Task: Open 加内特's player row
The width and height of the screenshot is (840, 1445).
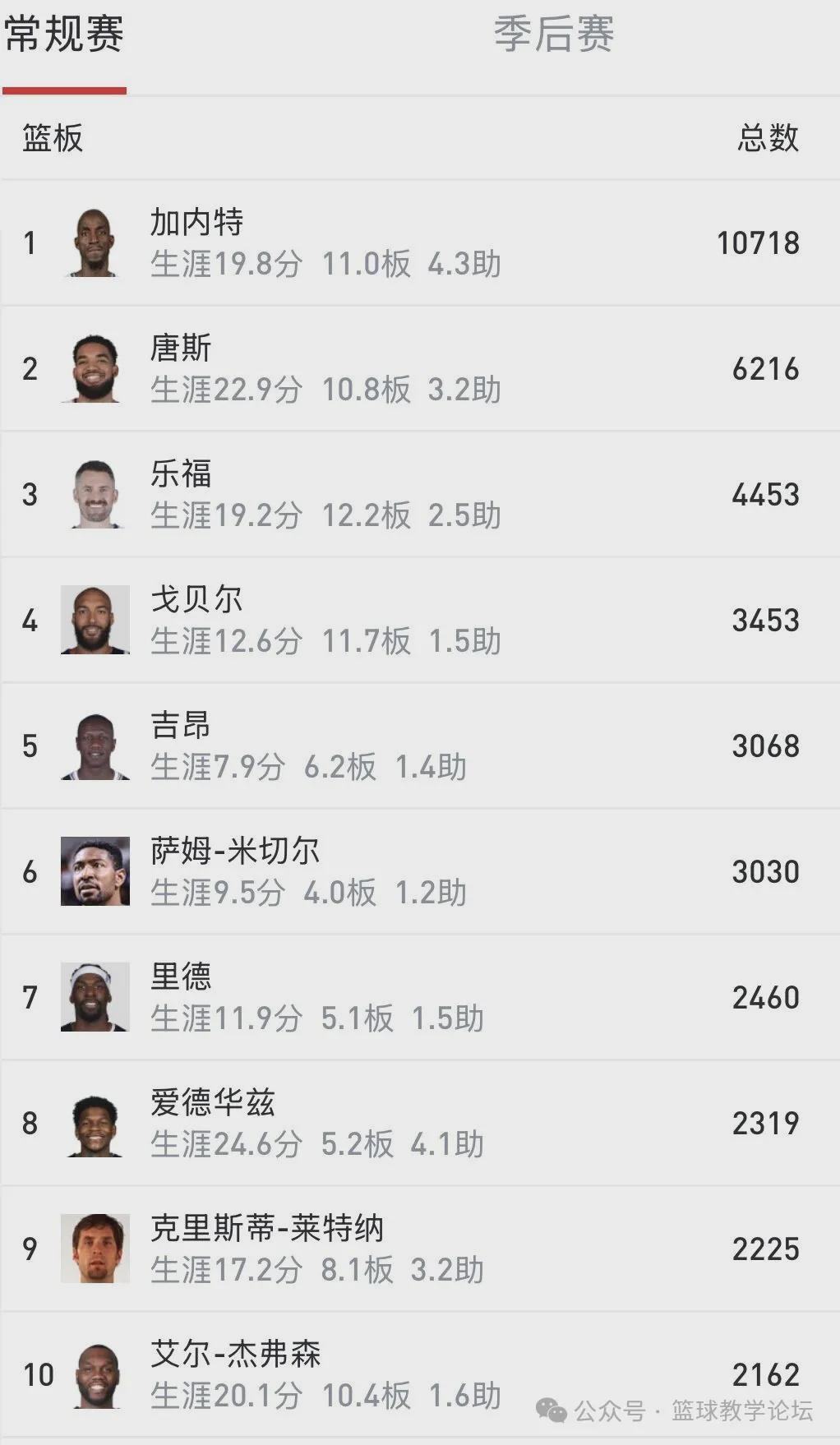Action: click(420, 243)
